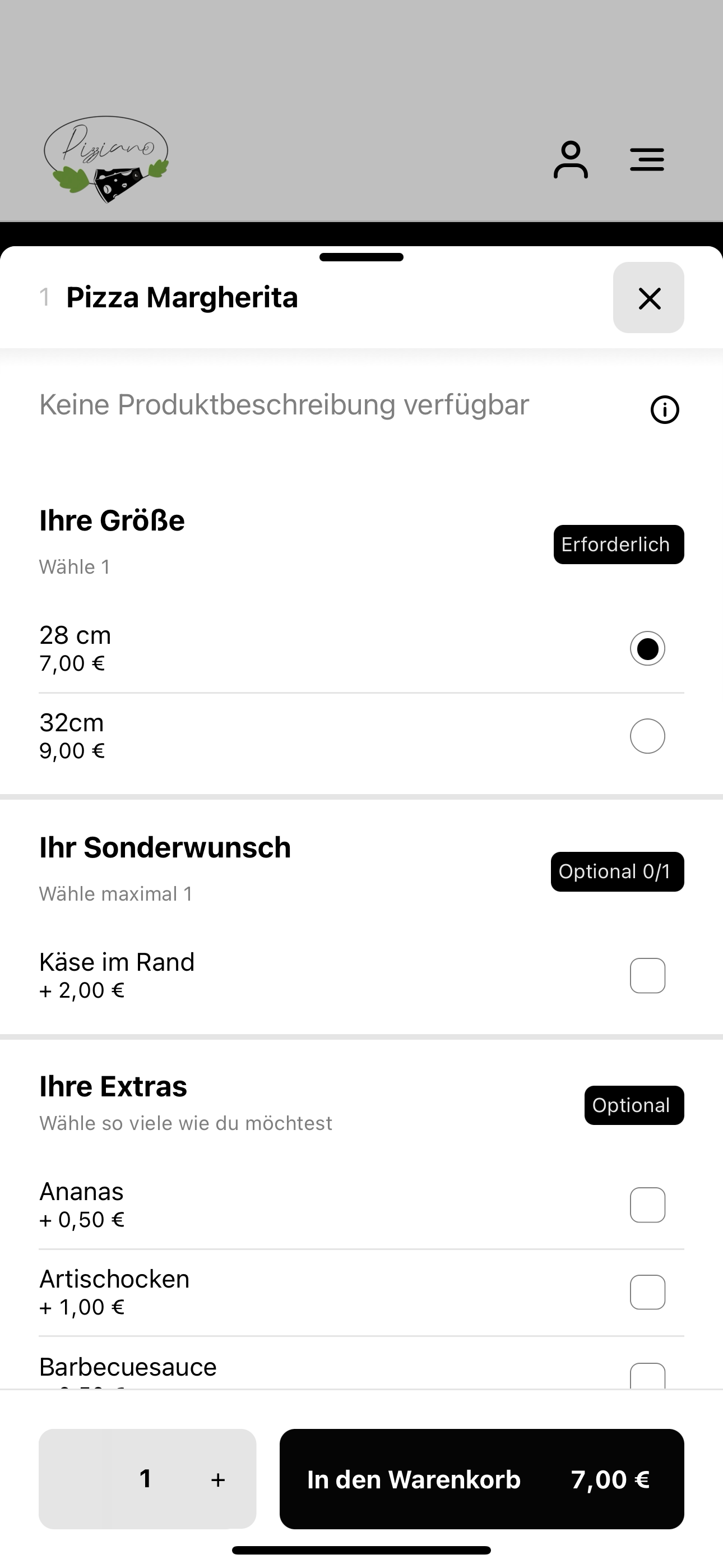This screenshot has height=1568, width=723.
Task: Select the 28 cm size option
Action: (647, 648)
